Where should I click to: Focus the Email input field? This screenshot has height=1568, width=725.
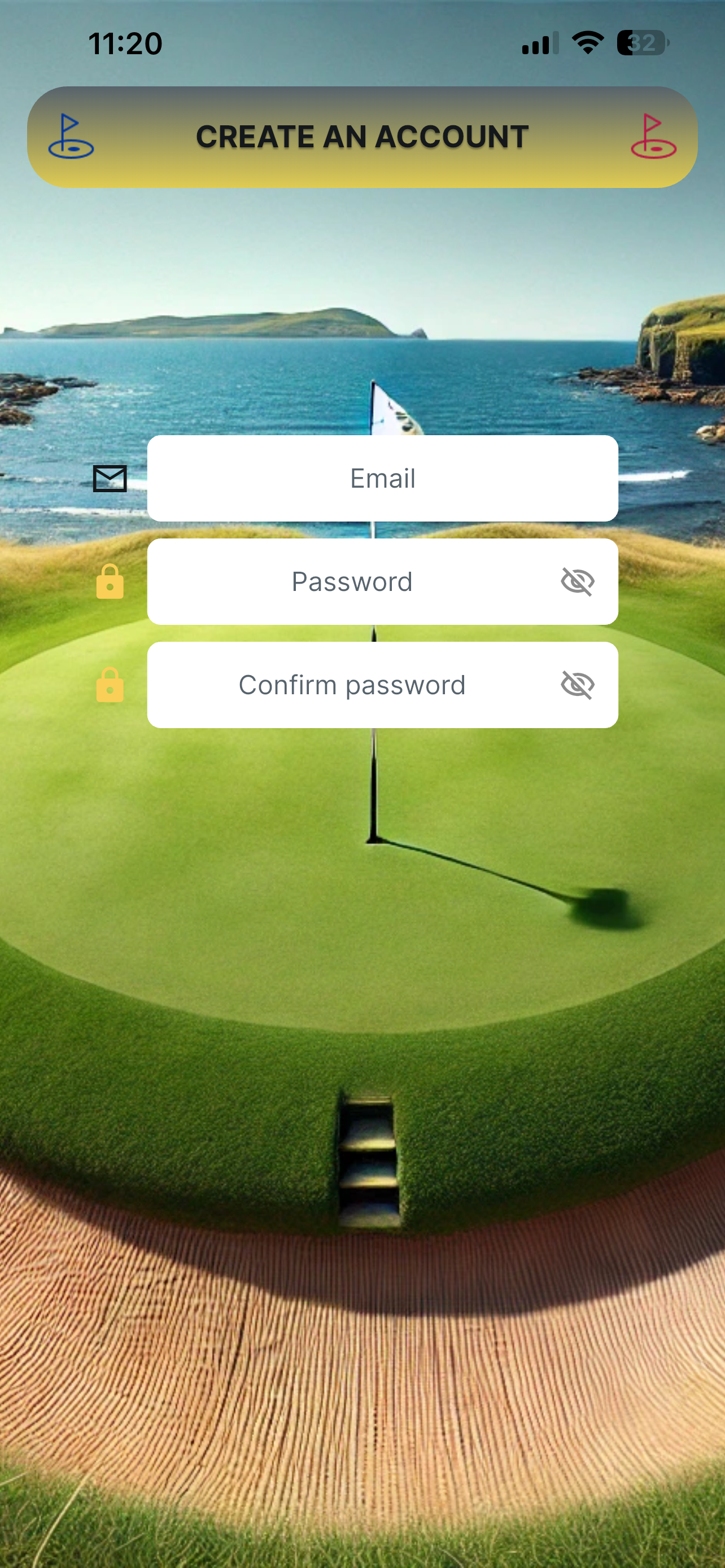tap(382, 479)
